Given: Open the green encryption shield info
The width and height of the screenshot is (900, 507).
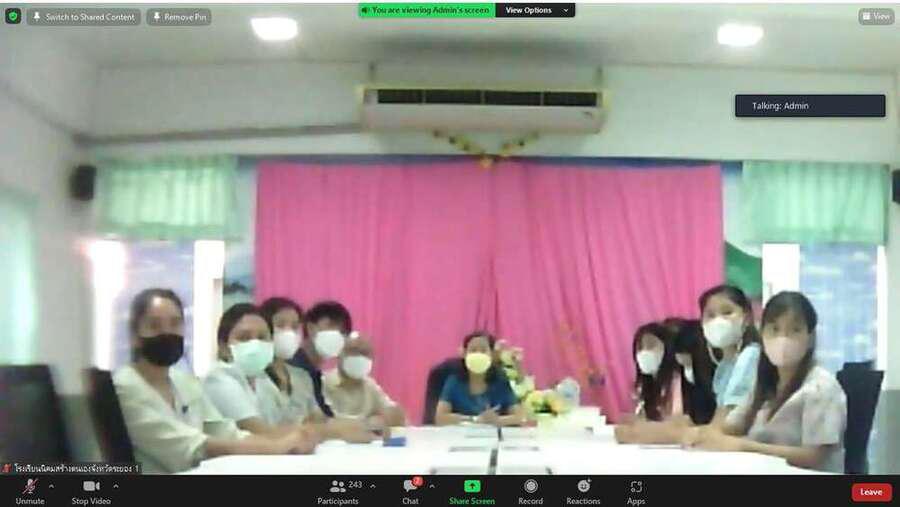Looking at the screenshot, I should point(13,16).
